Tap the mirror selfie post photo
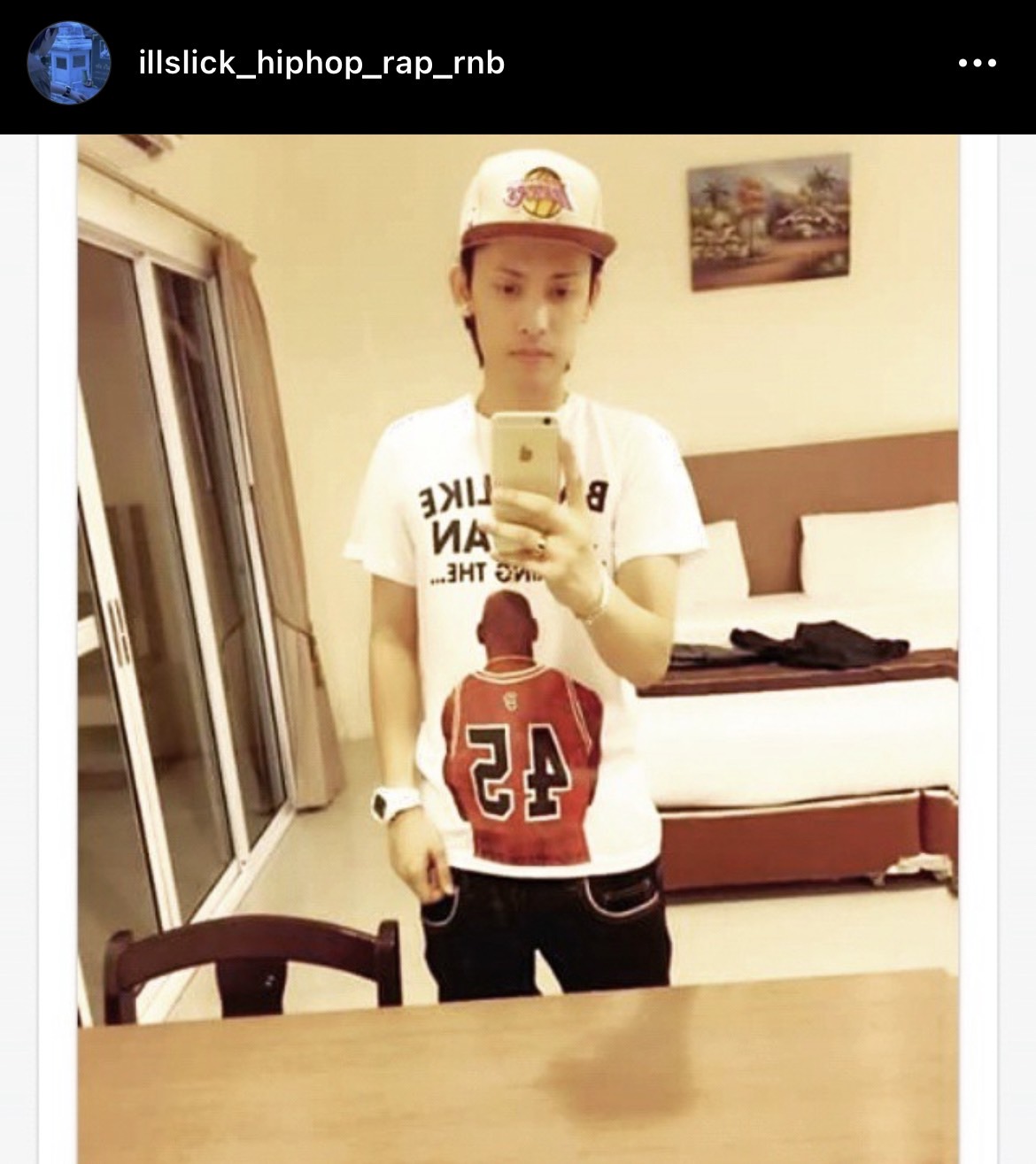The image size is (1036, 1164). pyautogui.click(x=518, y=646)
